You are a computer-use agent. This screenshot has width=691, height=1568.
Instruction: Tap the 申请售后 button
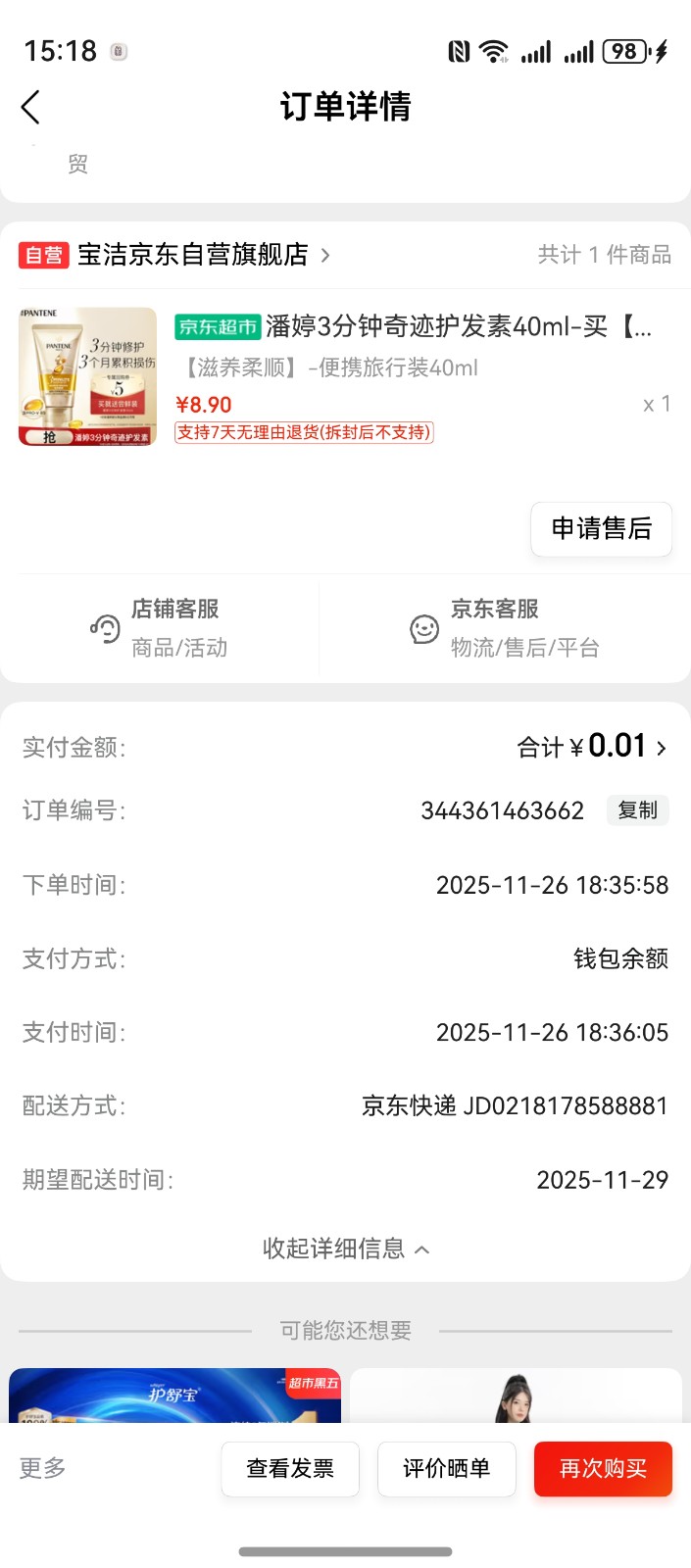click(601, 529)
